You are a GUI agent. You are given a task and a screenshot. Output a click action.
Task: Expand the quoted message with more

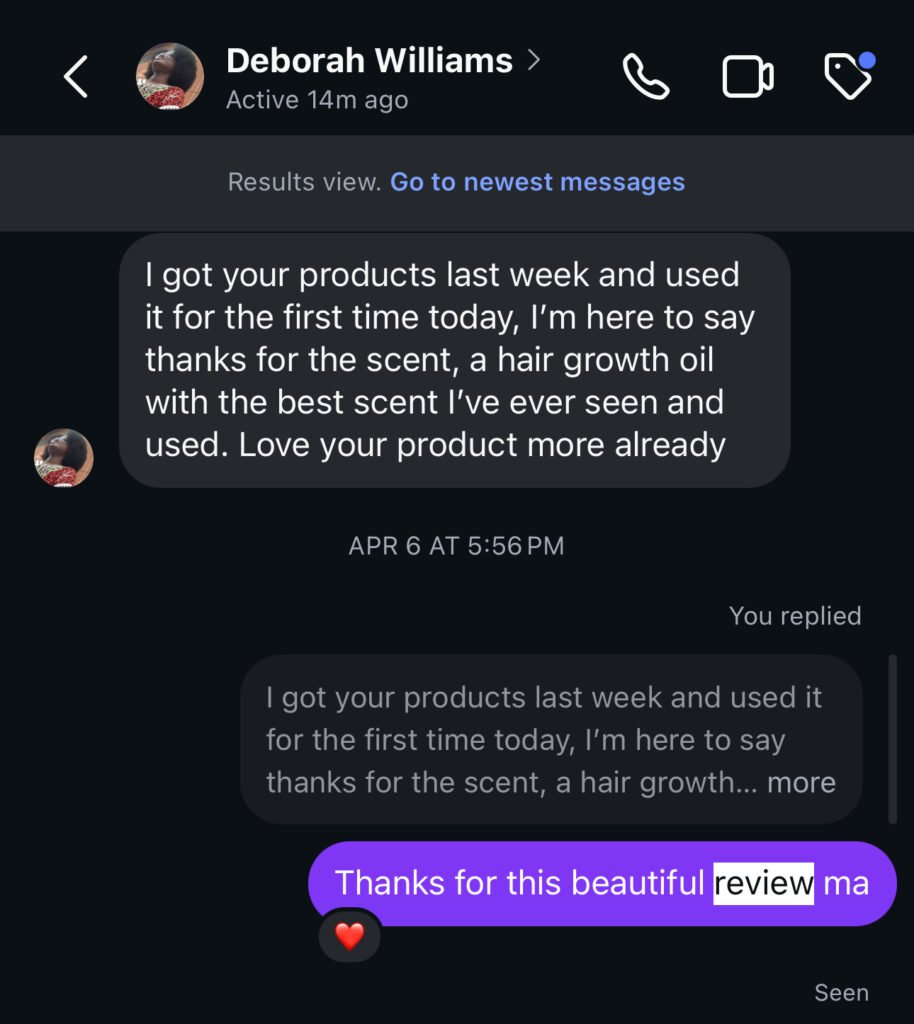point(801,782)
